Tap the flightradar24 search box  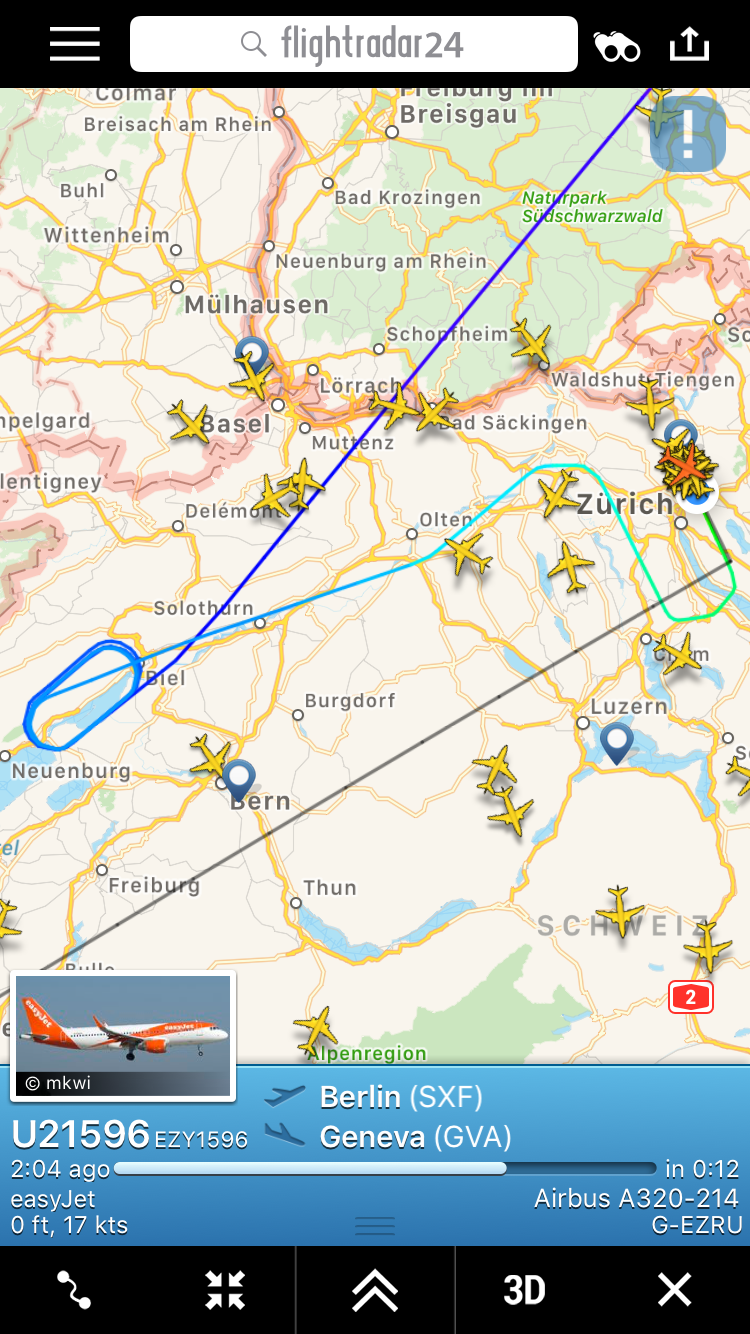point(354,45)
